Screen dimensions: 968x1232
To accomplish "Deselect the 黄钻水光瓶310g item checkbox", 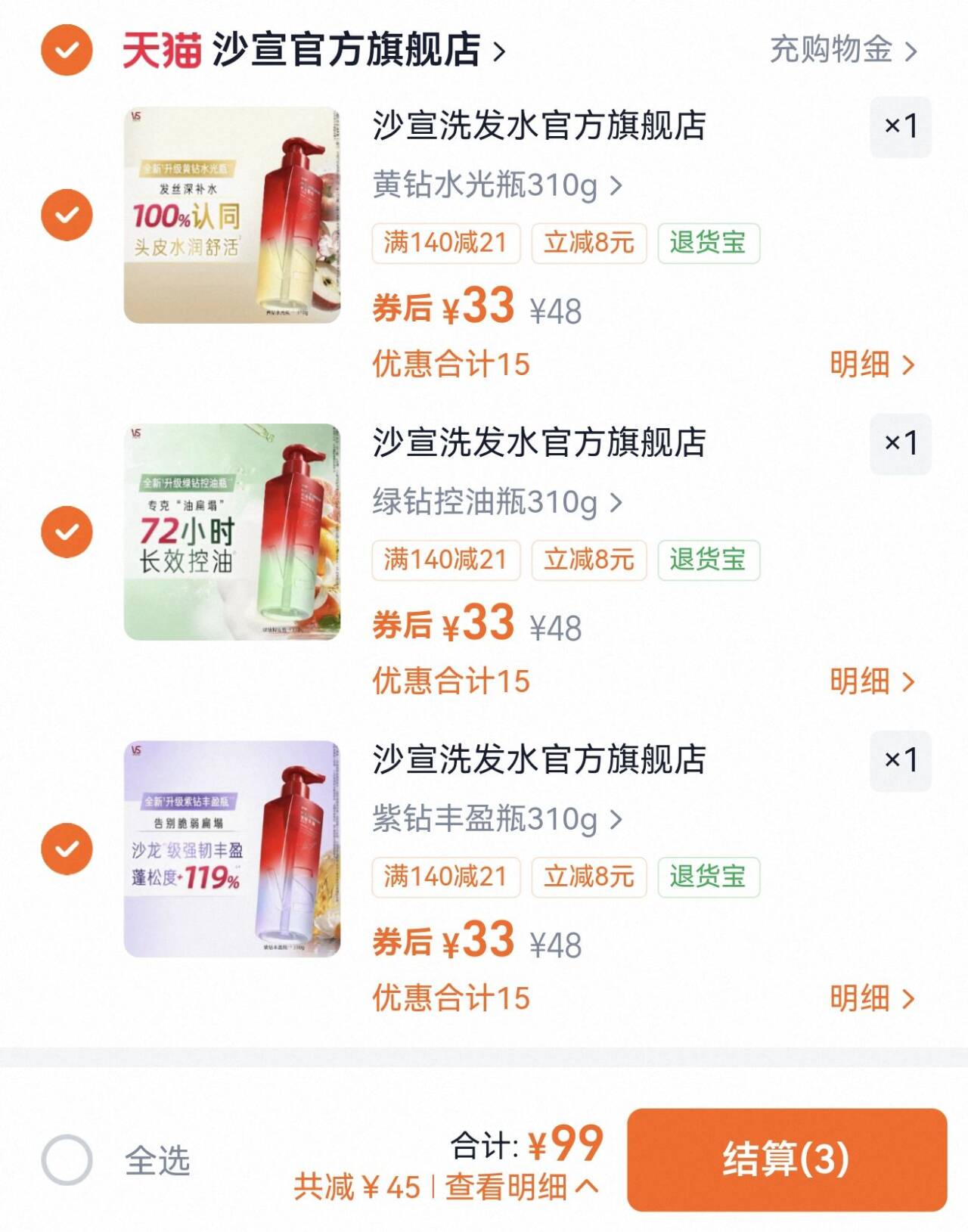I will (x=67, y=215).
